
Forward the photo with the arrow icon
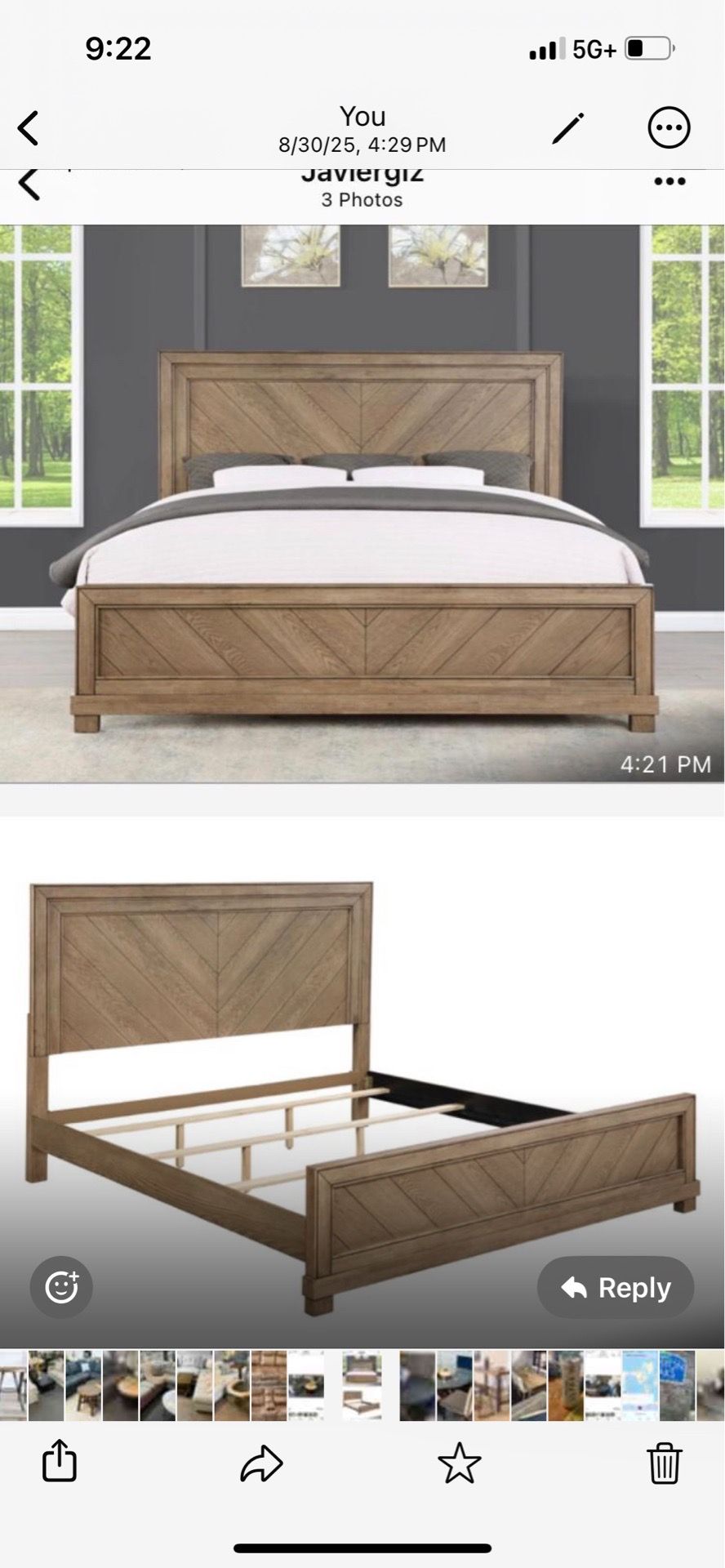pyautogui.click(x=261, y=1463)
